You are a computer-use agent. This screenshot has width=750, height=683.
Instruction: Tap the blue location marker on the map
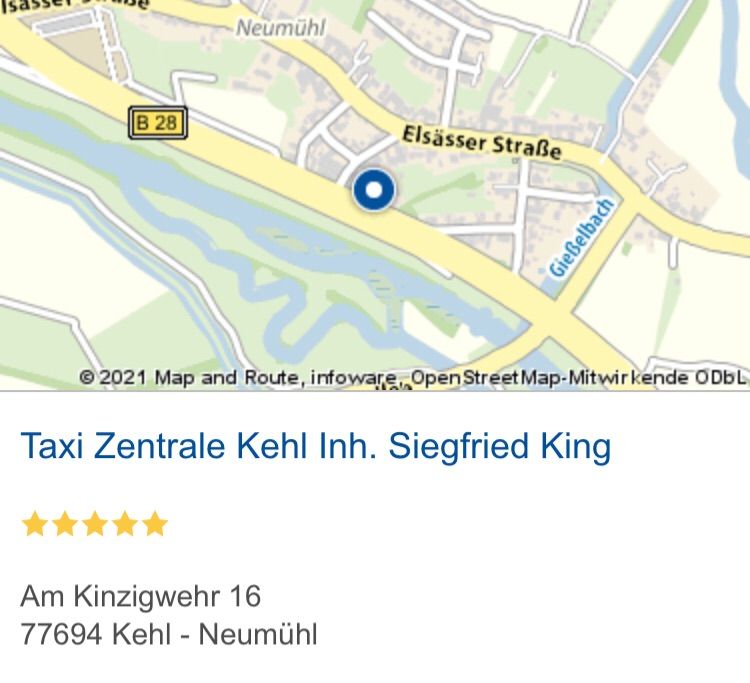(x=374, y=190)
